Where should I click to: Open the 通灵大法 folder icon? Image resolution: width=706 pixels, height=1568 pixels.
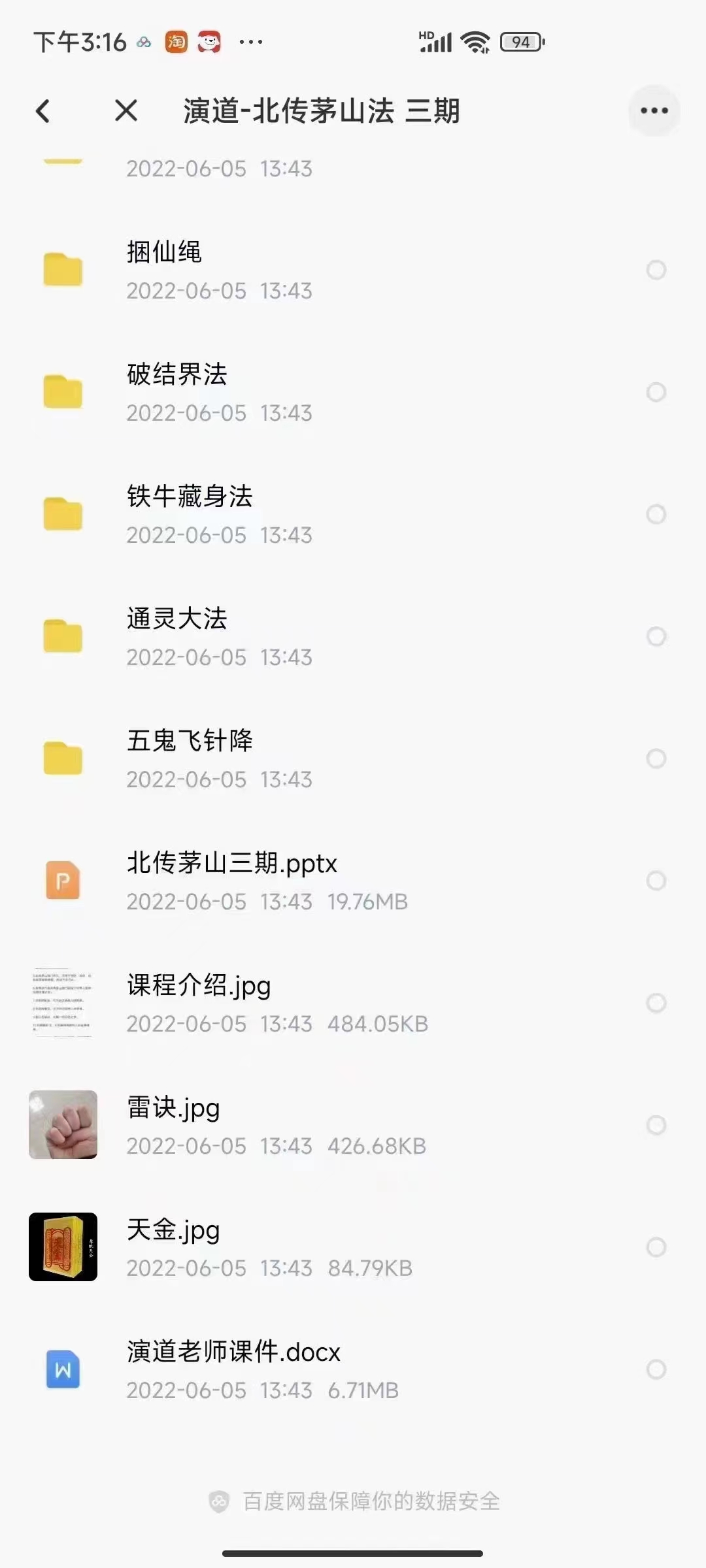click(63, 636)
